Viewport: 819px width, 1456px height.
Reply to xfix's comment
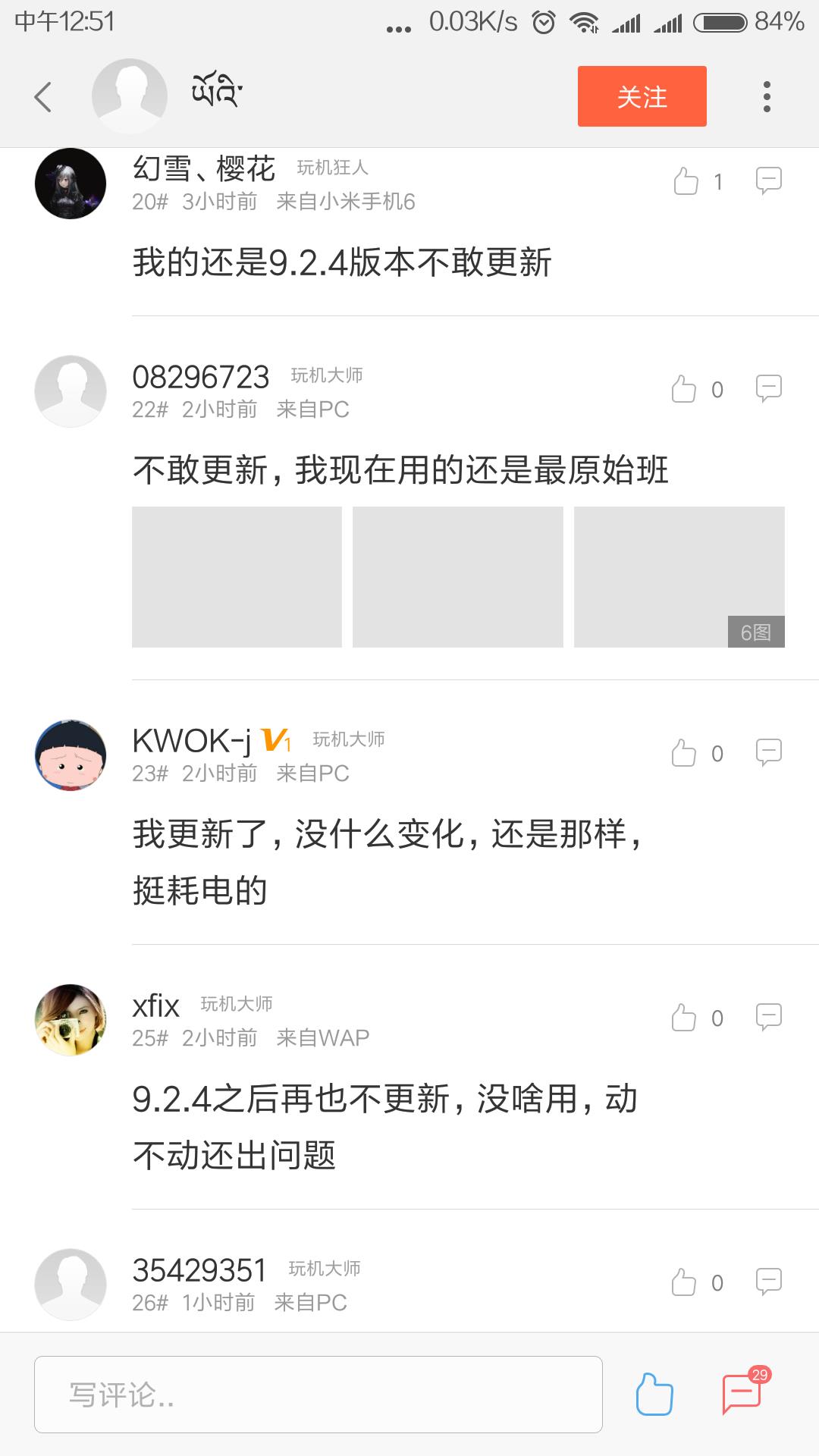pos(768,1017)
